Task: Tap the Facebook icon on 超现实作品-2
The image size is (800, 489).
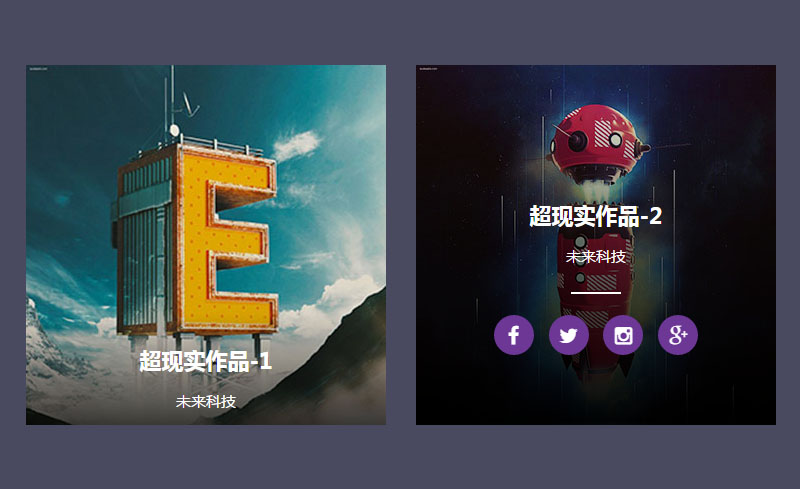Action: point(514,335)
